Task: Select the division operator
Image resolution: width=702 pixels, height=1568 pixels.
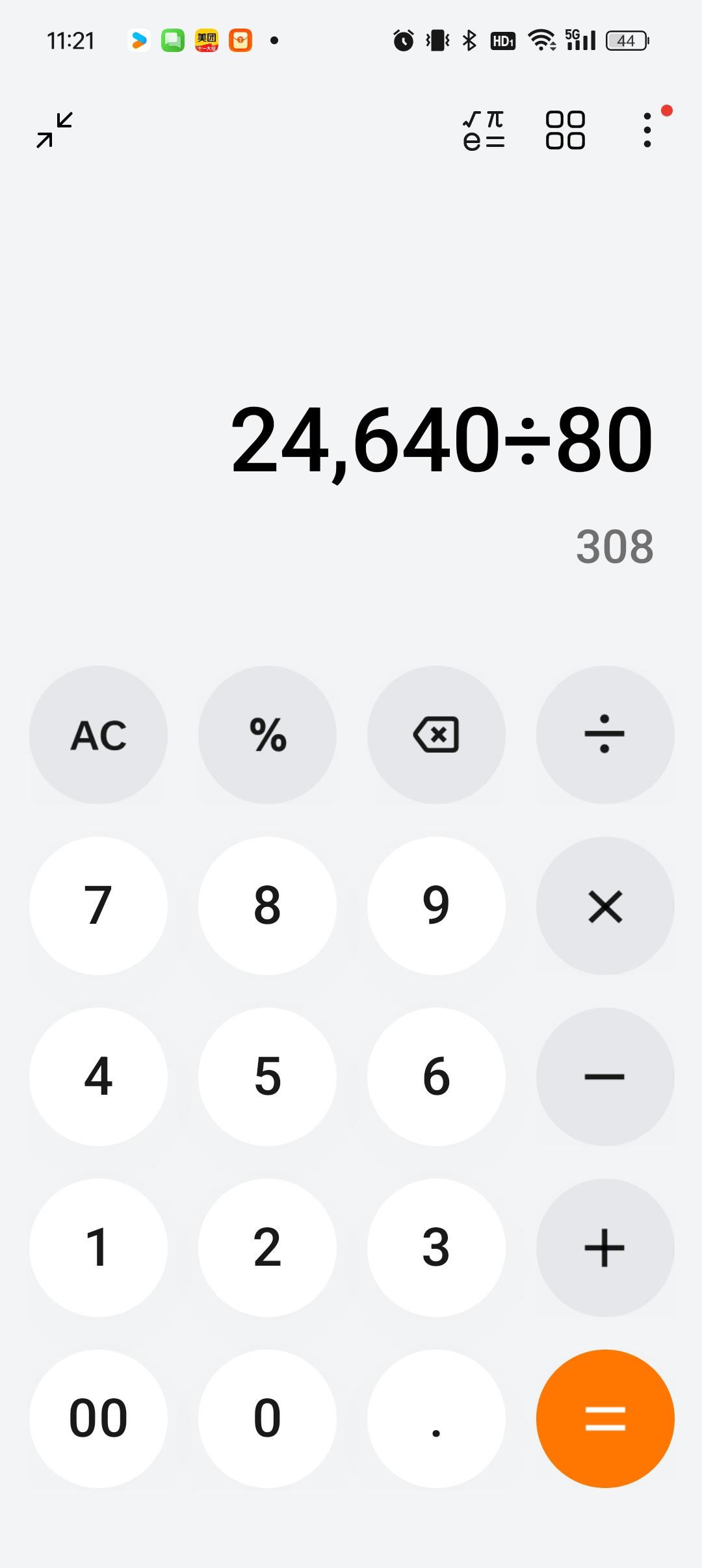Action: pos(604,734)
